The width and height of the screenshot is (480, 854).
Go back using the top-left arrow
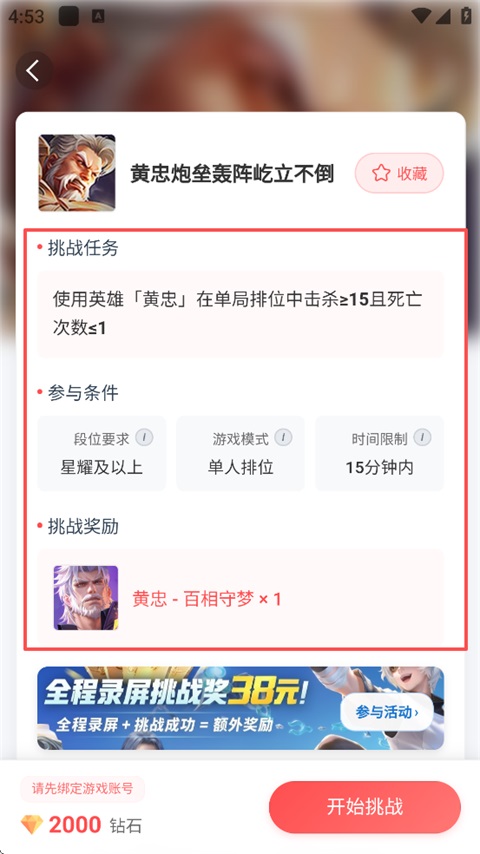tap(34, 71)
